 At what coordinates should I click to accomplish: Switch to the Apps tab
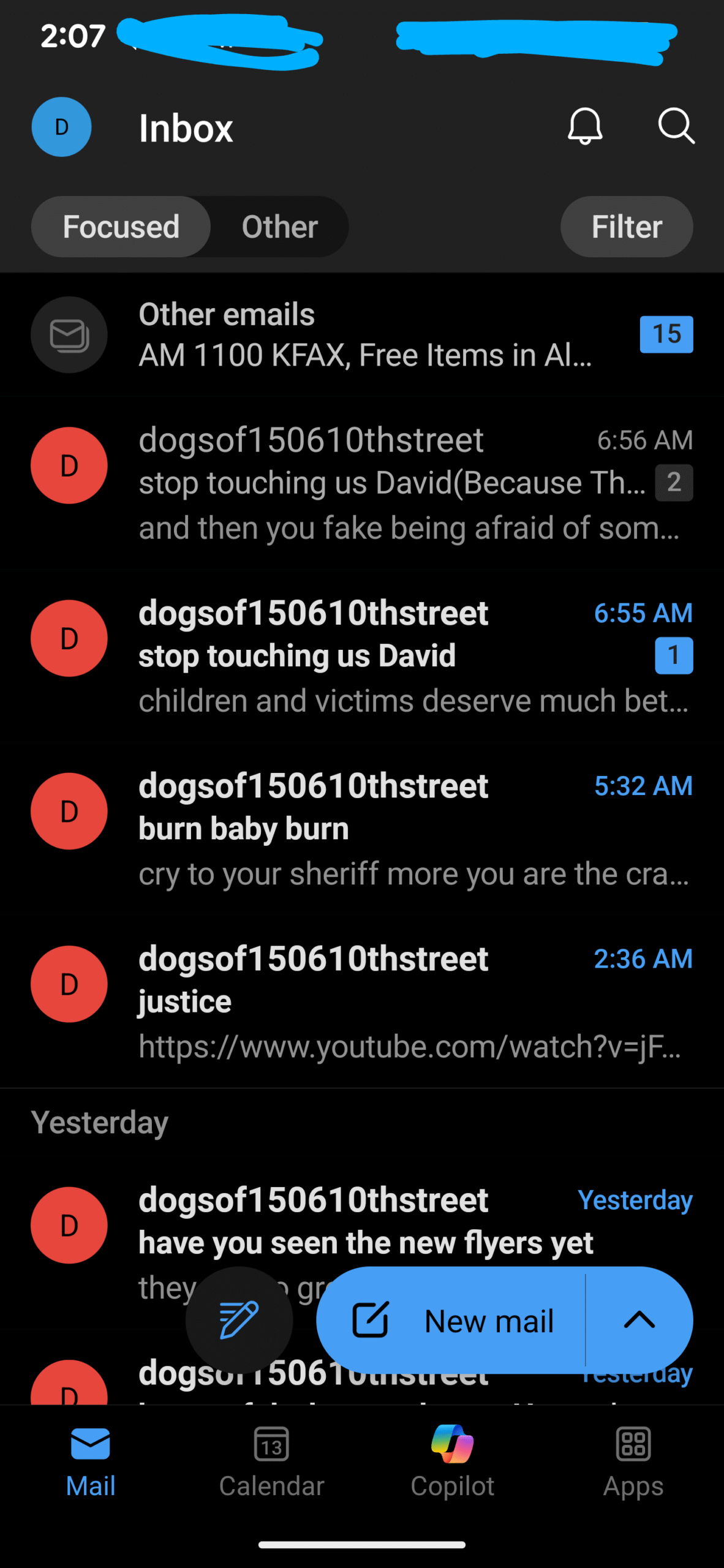633,1461
